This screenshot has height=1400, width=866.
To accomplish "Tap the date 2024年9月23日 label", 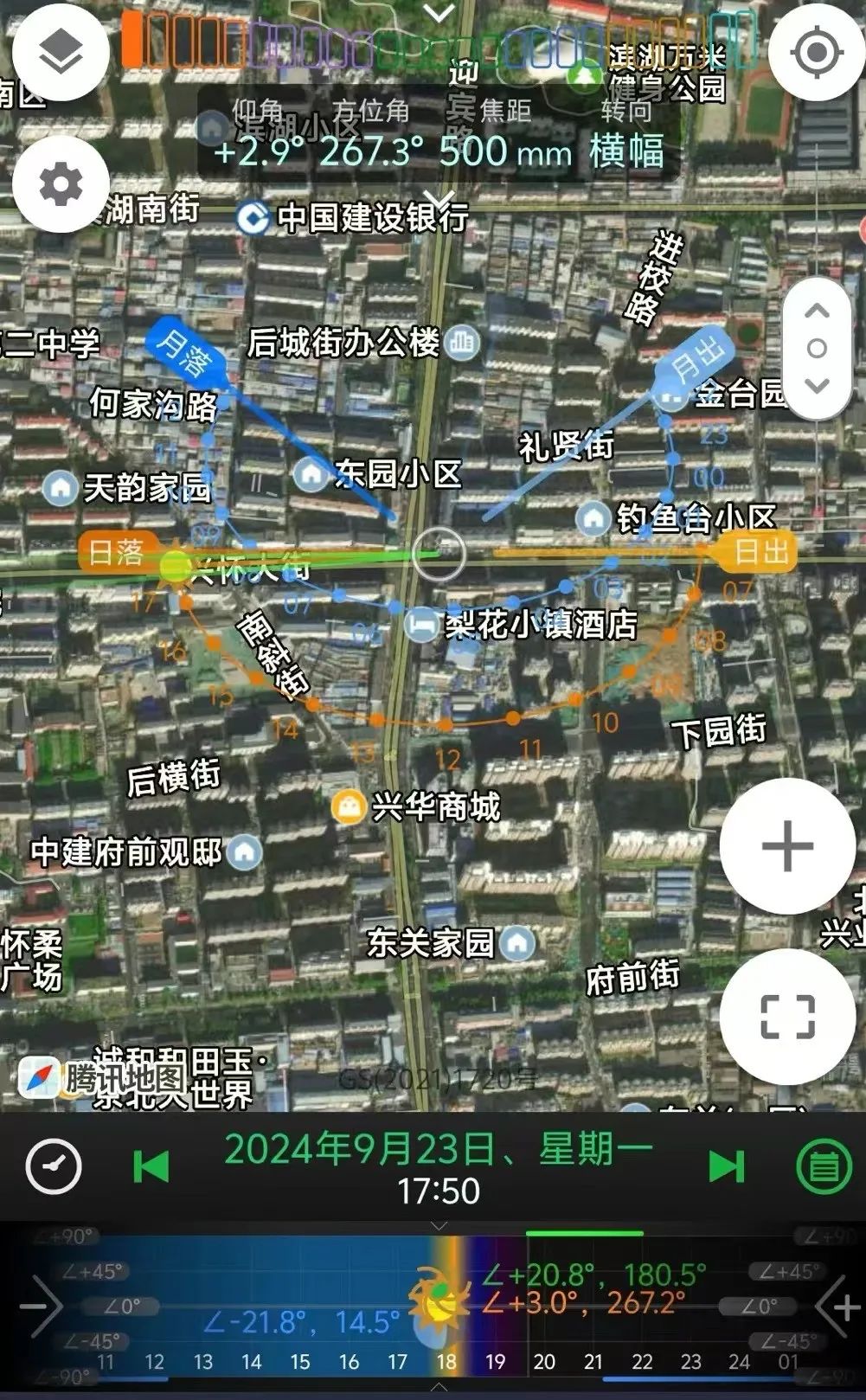I will point(438,1150).
